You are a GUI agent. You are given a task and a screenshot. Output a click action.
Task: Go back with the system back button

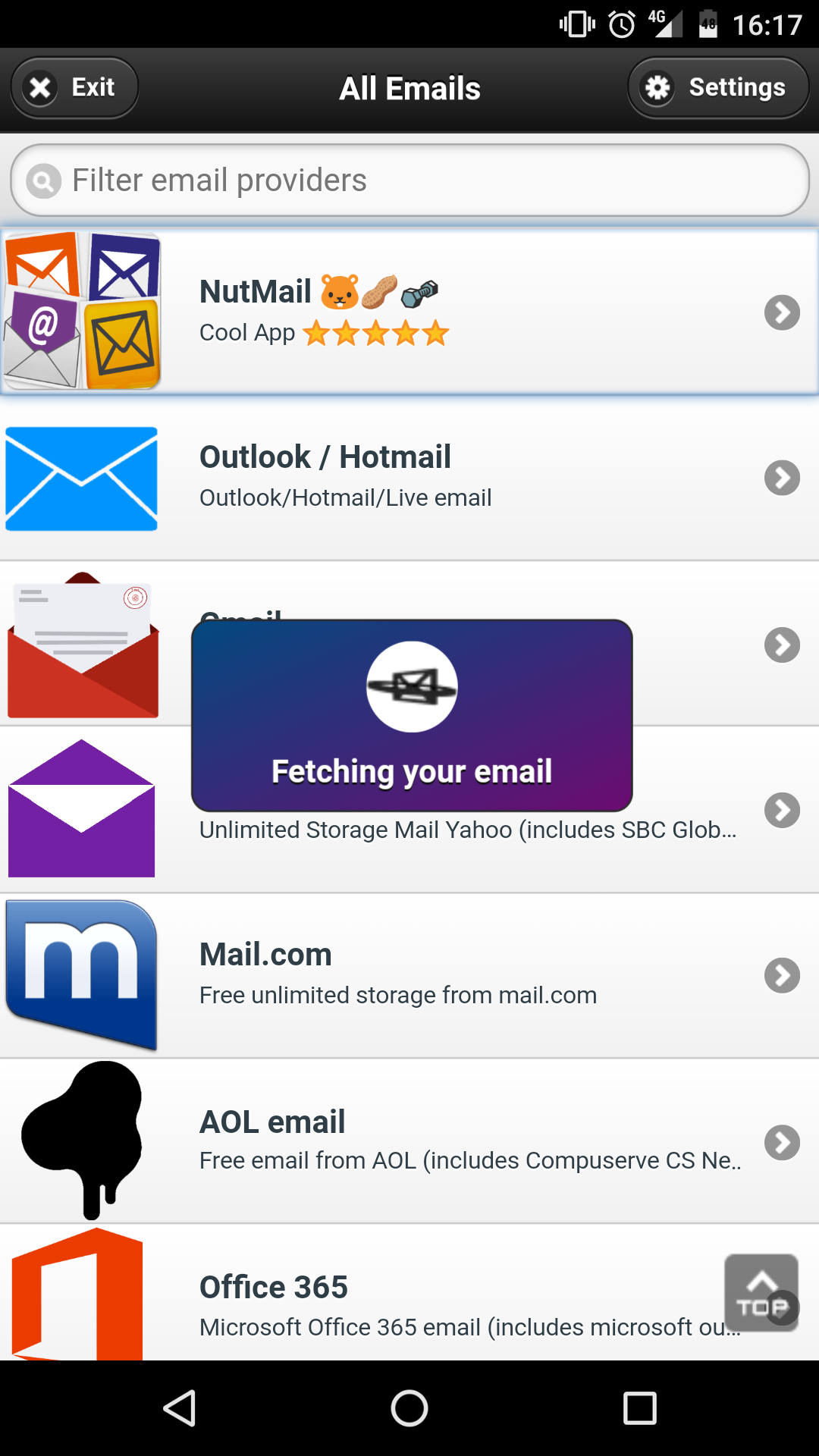click(x=180, y=1408)
